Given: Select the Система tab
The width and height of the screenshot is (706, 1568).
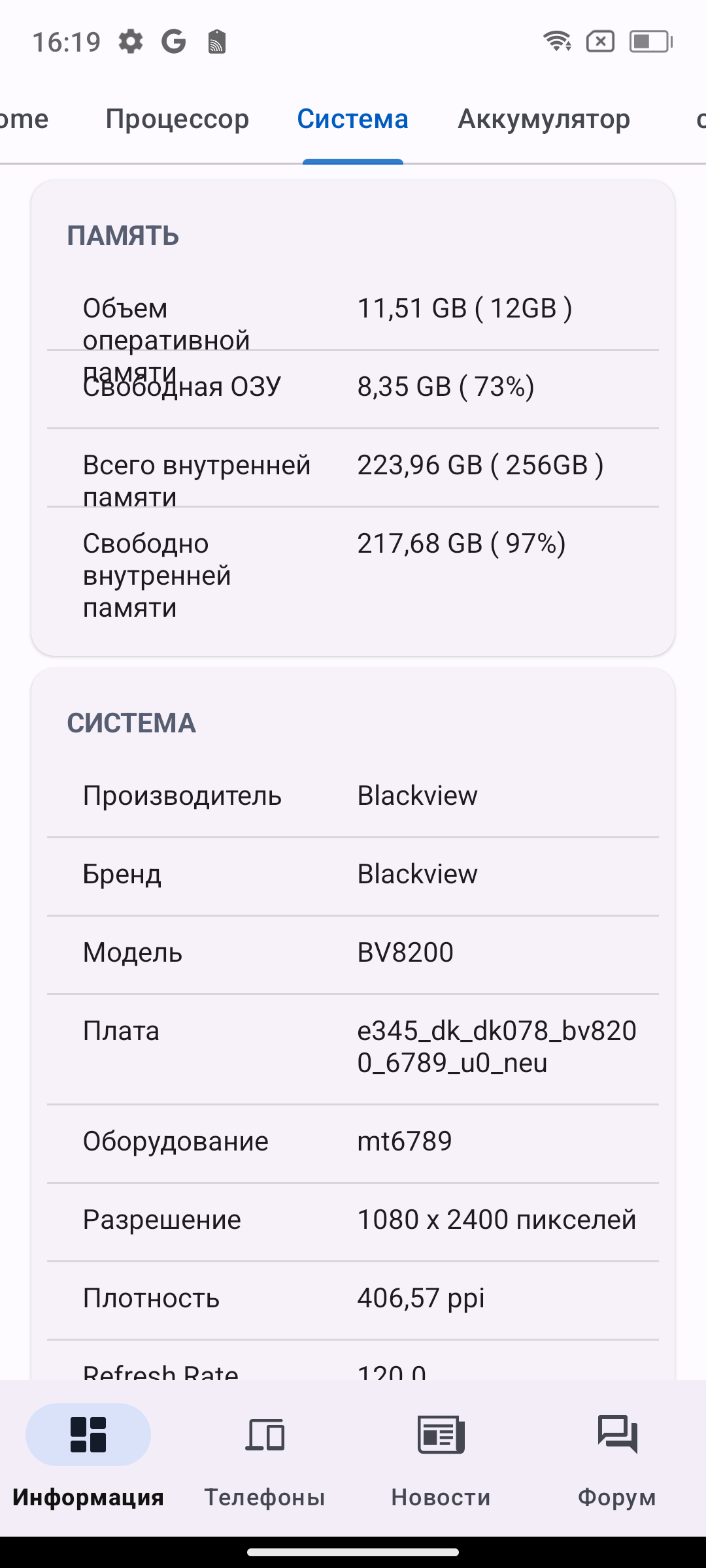Looking at the screenshot, I should [x=352, y=119].
